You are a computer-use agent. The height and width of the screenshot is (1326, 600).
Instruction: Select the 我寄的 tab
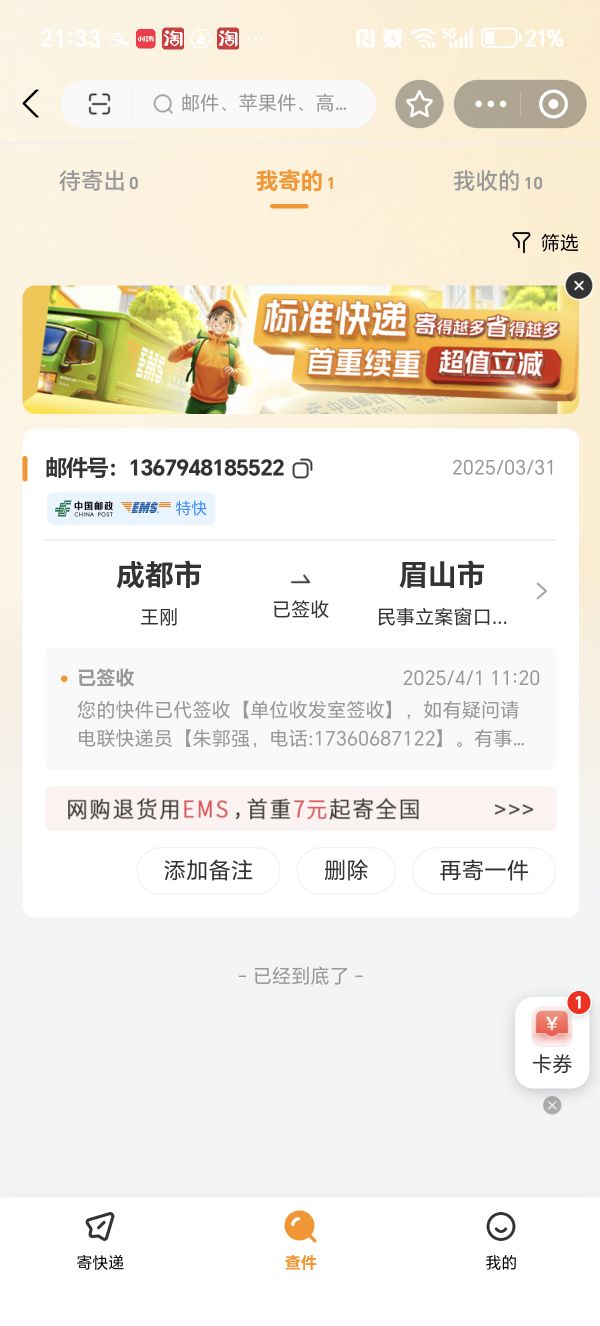(294, 182)
